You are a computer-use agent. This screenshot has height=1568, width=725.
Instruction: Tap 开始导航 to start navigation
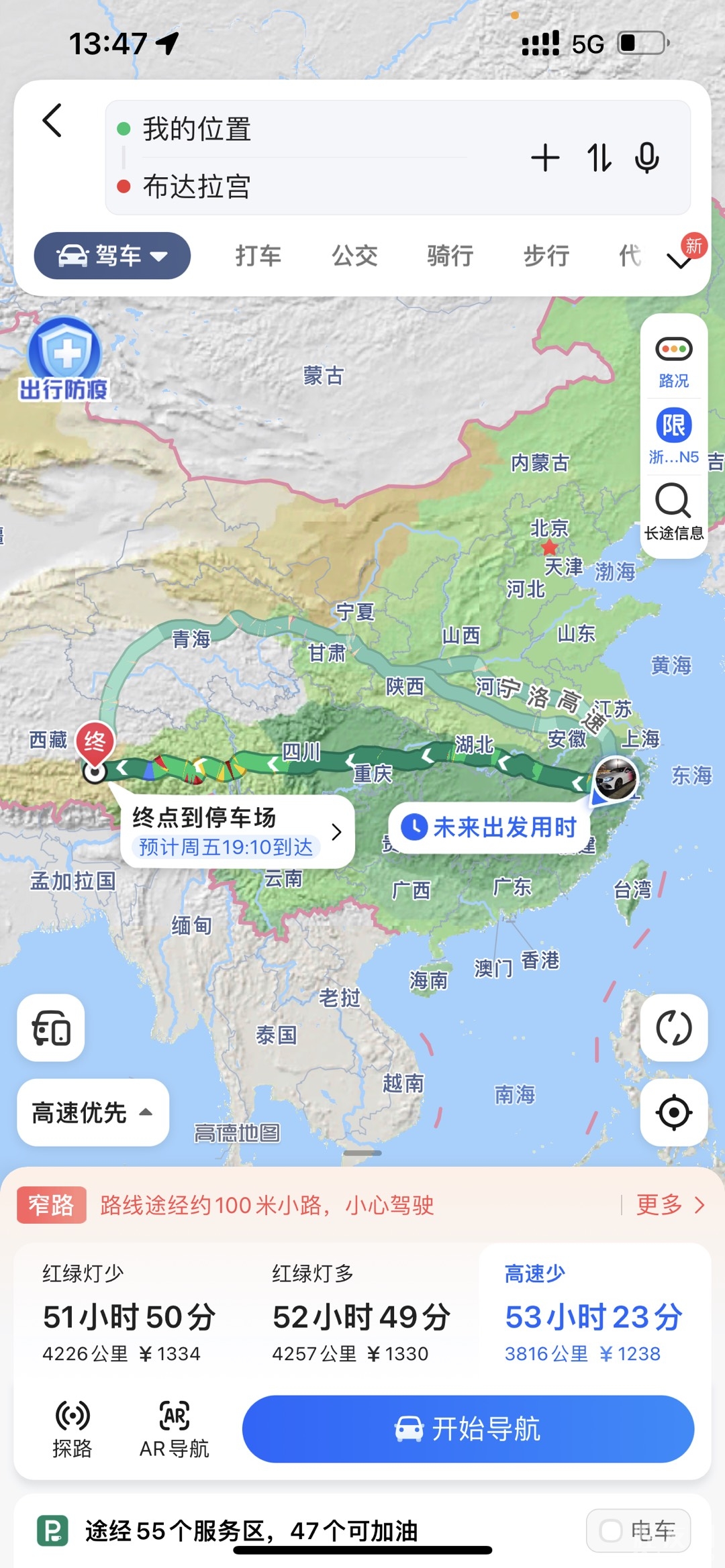pos(468,1429)
